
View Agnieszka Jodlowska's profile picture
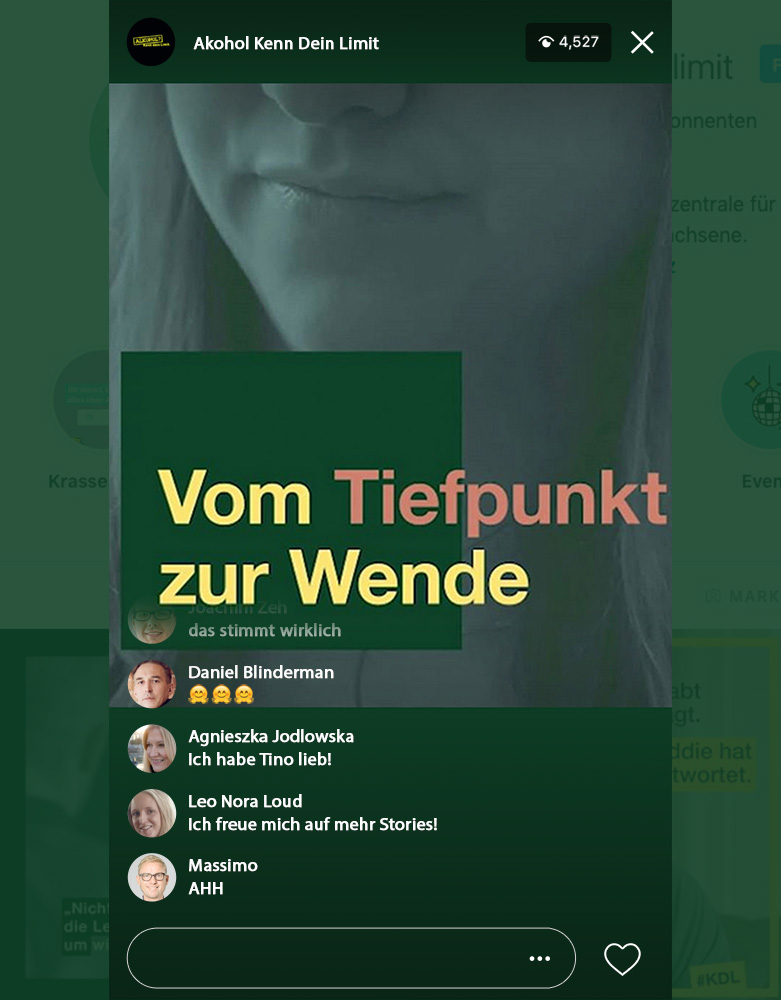coord(152,748)
